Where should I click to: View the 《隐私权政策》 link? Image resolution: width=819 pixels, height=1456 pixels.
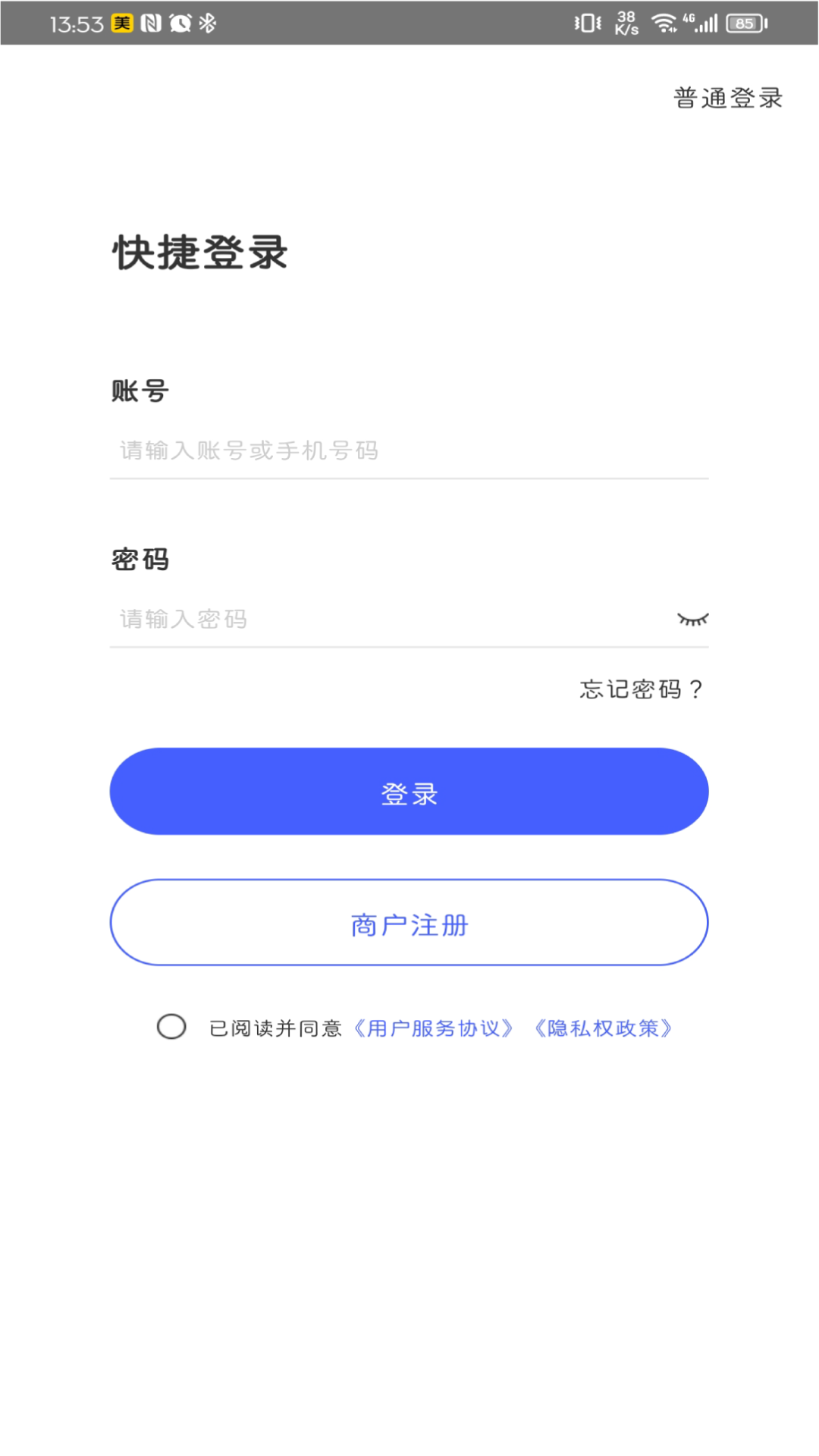point(604,1028)
